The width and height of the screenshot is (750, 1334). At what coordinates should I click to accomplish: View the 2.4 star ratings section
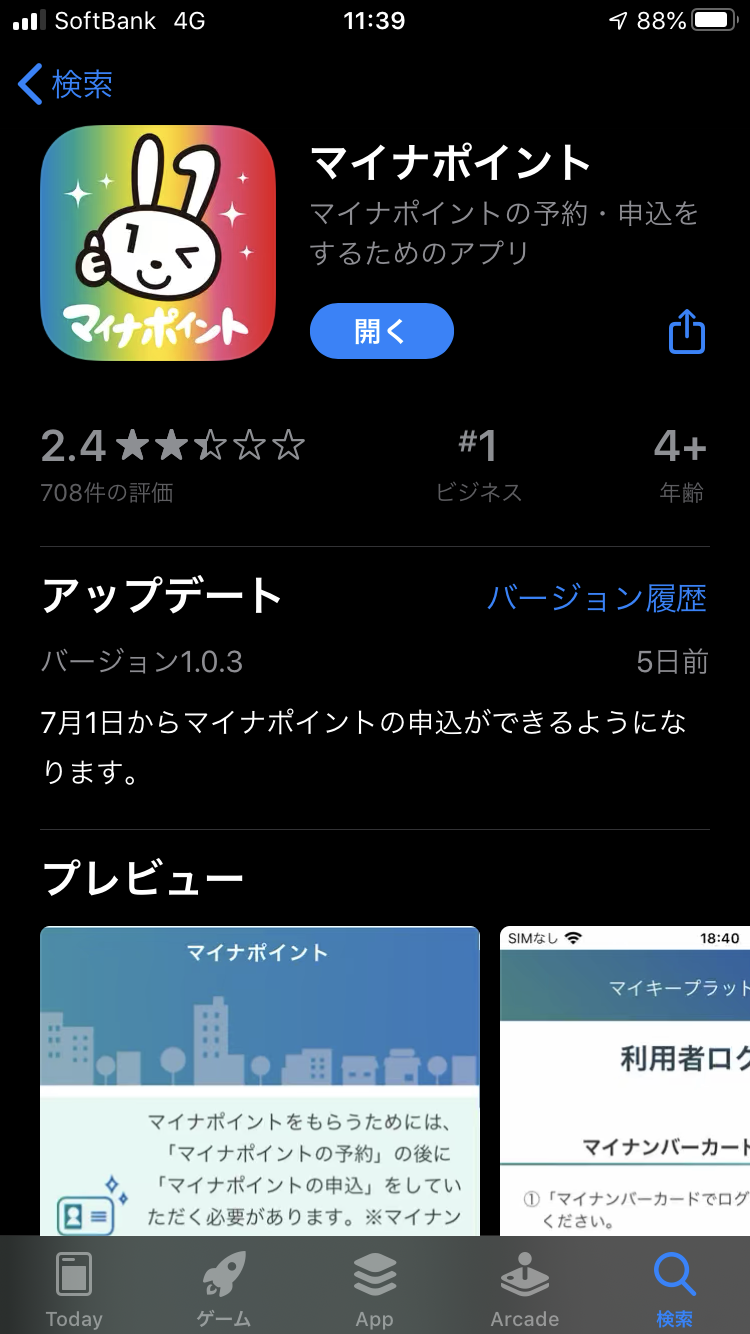pos(172,460)
